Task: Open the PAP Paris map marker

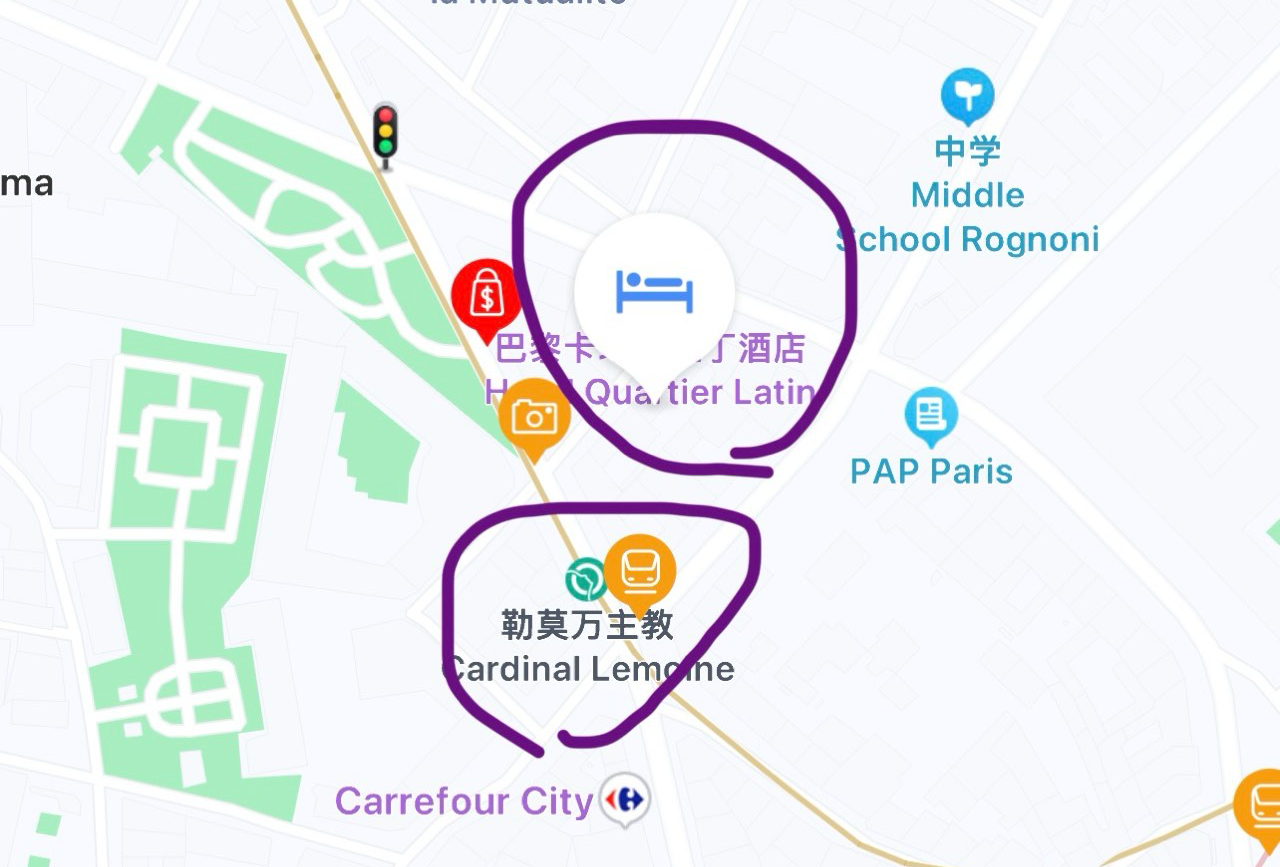Action: tap(931, 414)
